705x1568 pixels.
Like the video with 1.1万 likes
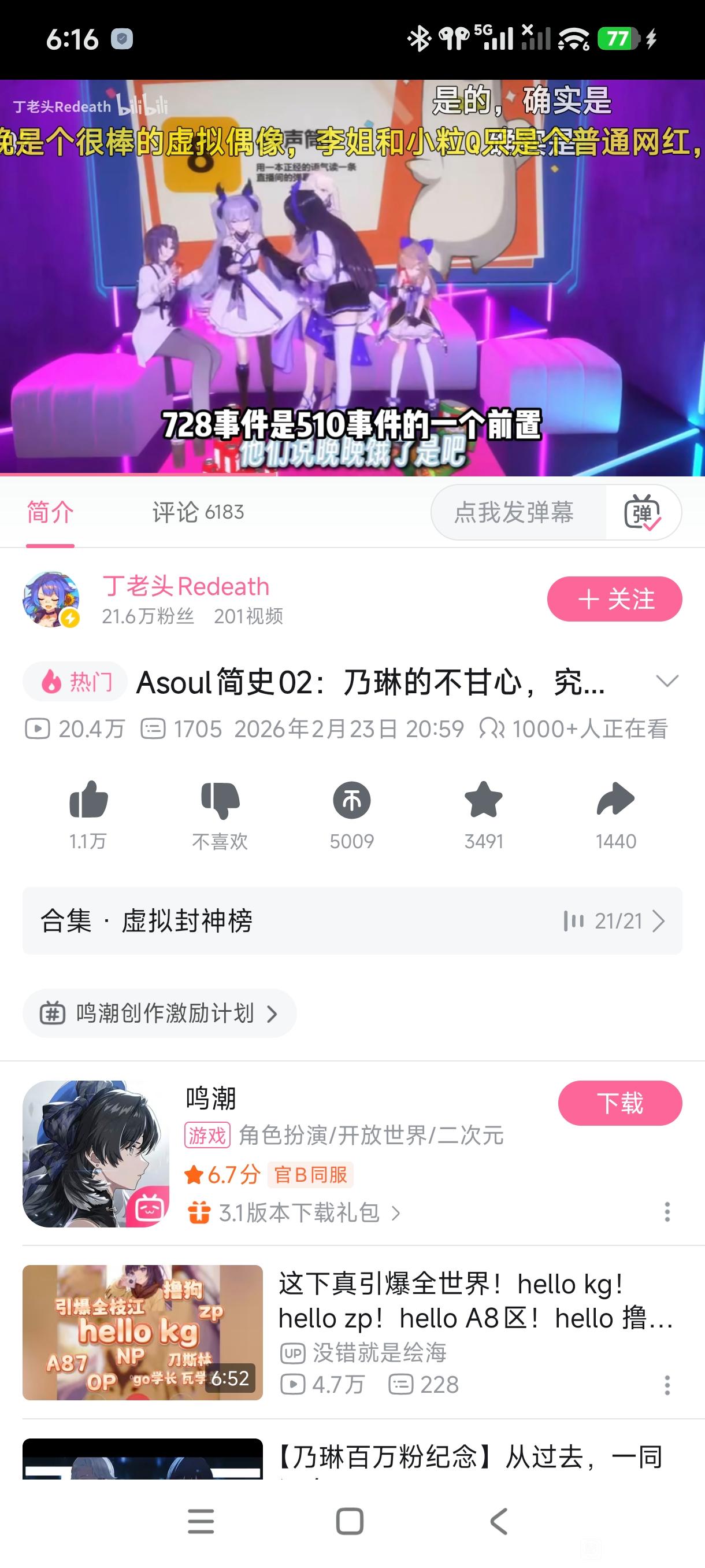coord(88,800)
